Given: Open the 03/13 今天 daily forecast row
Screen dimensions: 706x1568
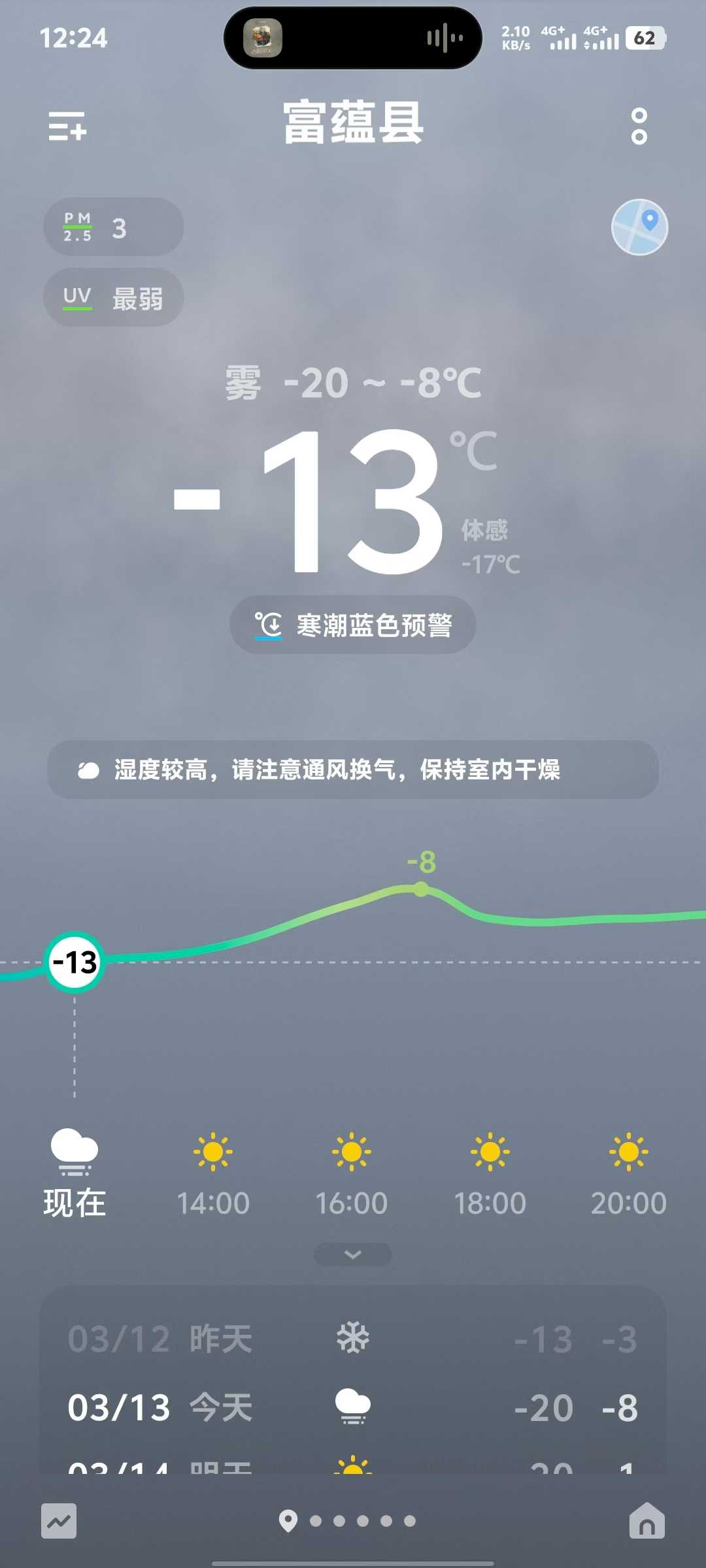Looking at the screenshot, I should tap(353, 1407).
